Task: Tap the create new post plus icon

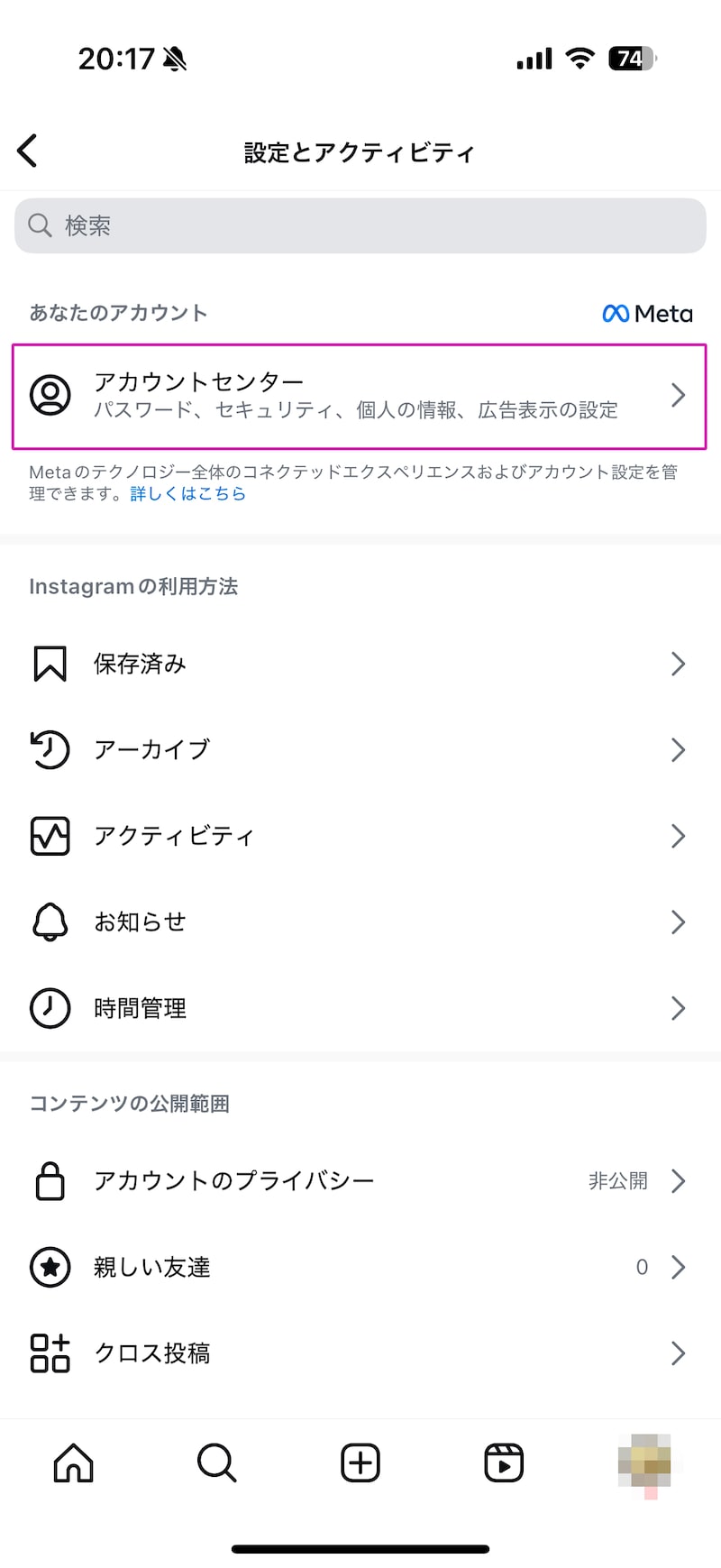Action: 359,1463
